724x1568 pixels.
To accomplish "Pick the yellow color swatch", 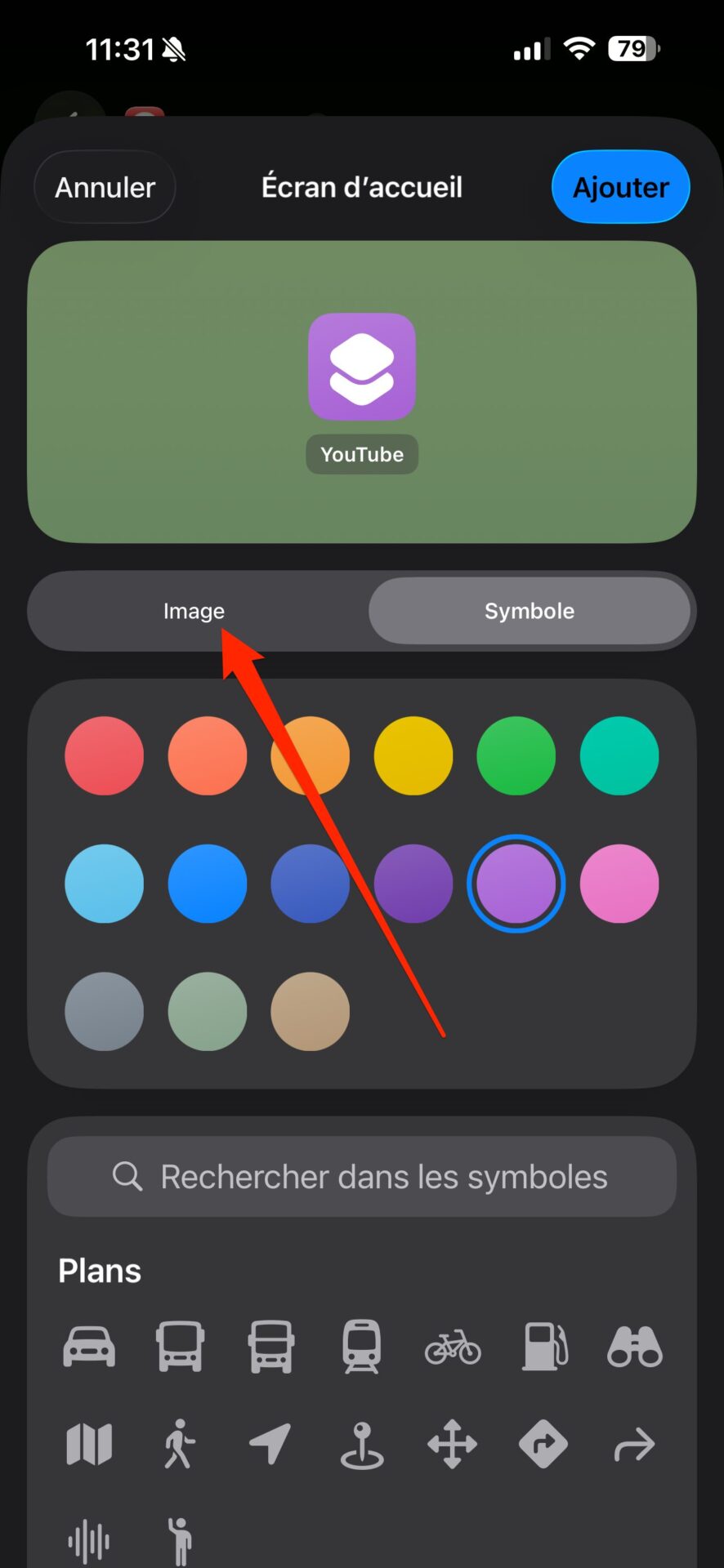I will pyautogui.click(x=413, y=755).
